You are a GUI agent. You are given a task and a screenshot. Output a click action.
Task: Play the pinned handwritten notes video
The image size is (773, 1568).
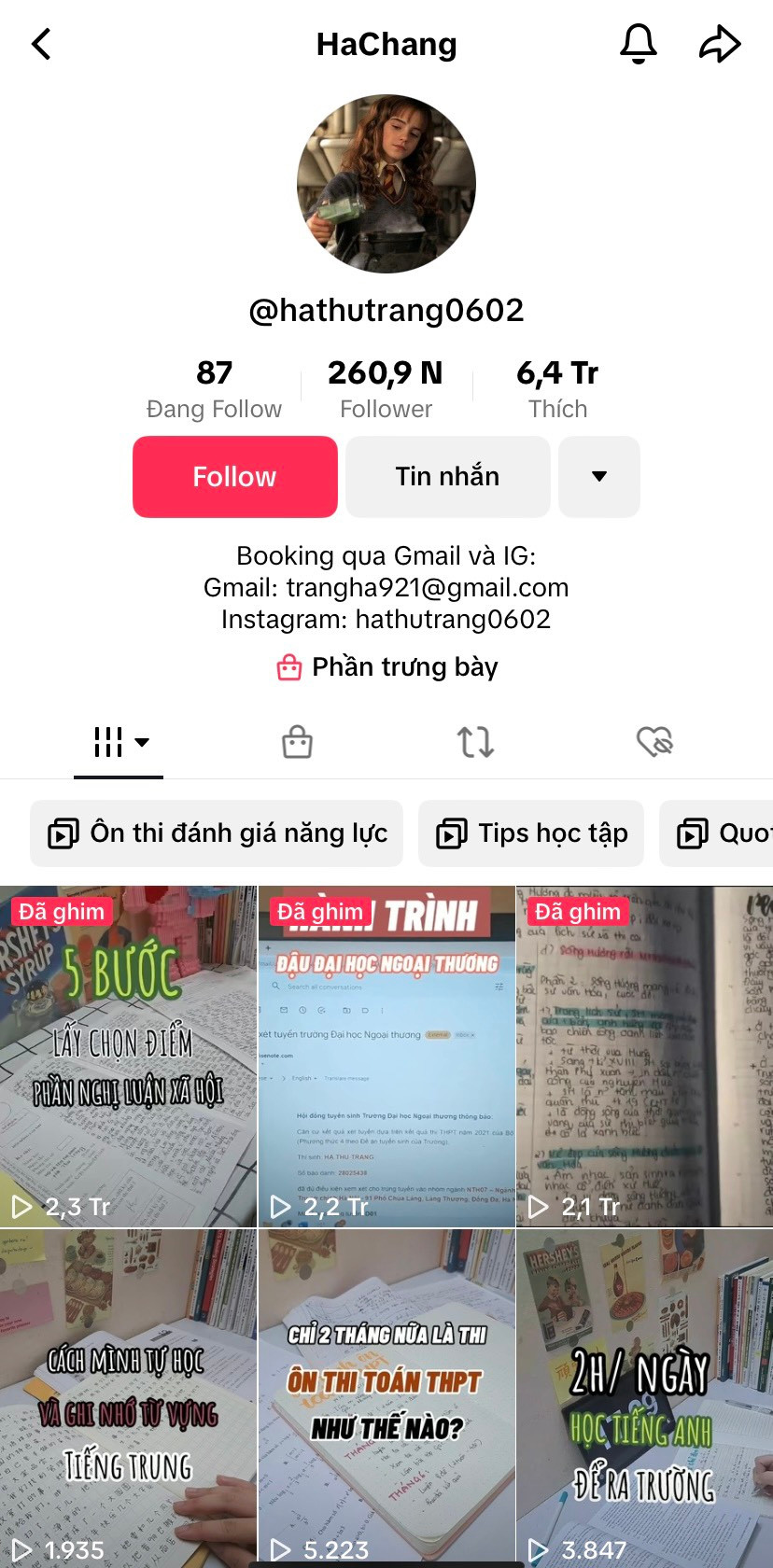644,1057
